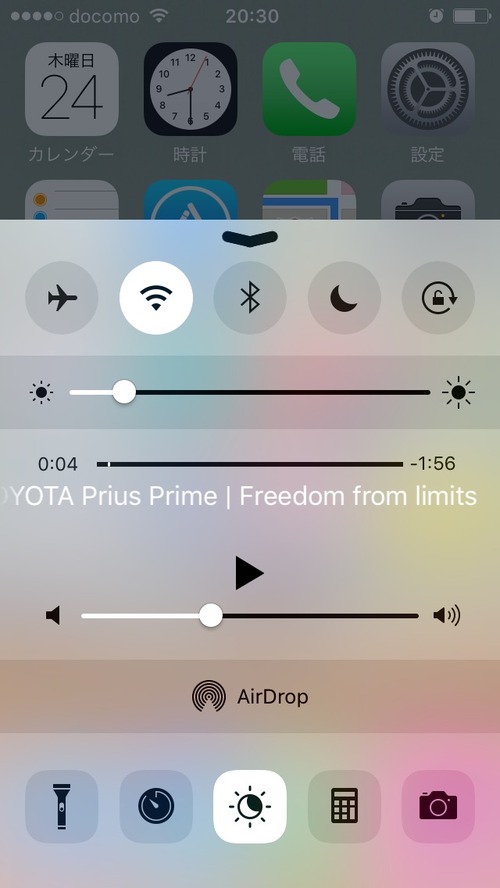Tap the playback progress bar
The height and width of the screenshot is (888, 500).
coord(250,464)
